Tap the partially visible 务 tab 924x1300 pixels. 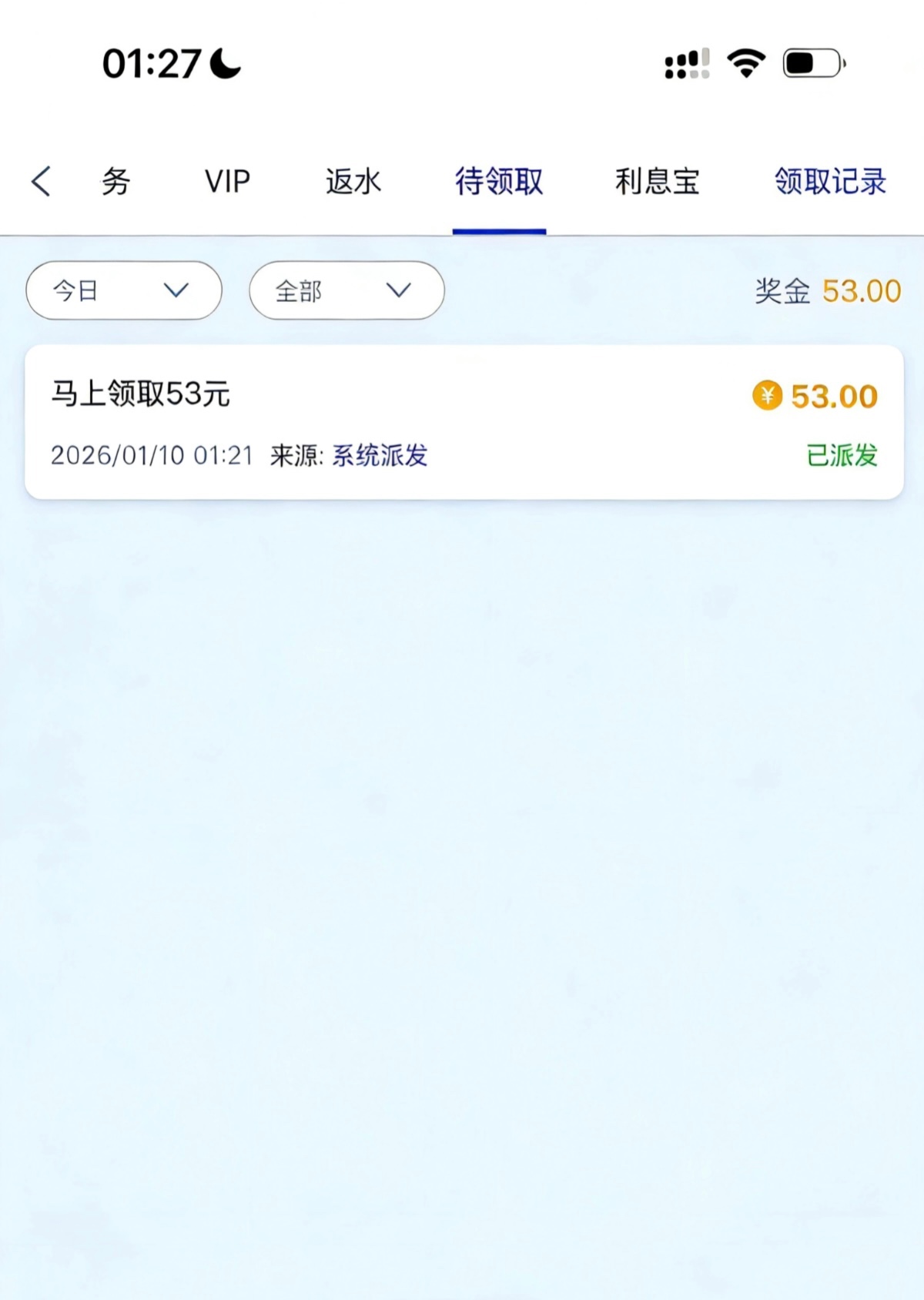pos(115,182)
